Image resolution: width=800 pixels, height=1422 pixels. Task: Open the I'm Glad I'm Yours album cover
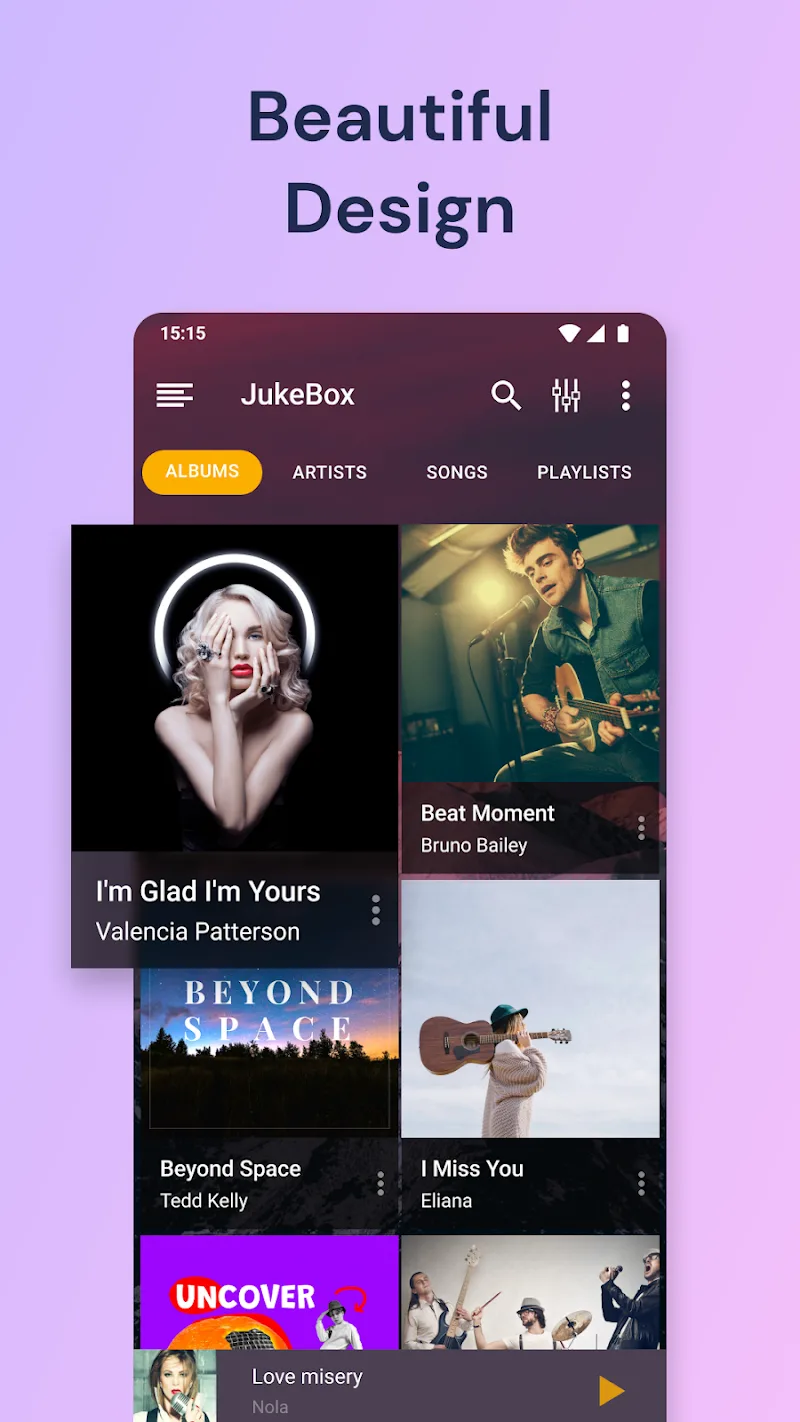234,688
